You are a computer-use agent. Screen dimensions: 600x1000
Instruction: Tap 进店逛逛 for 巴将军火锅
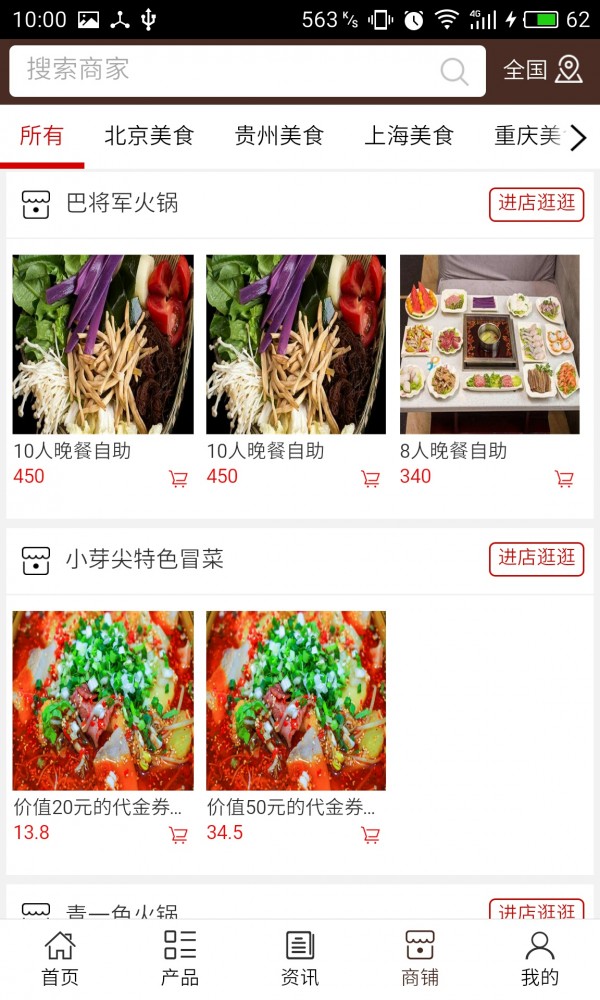(536, 204)
